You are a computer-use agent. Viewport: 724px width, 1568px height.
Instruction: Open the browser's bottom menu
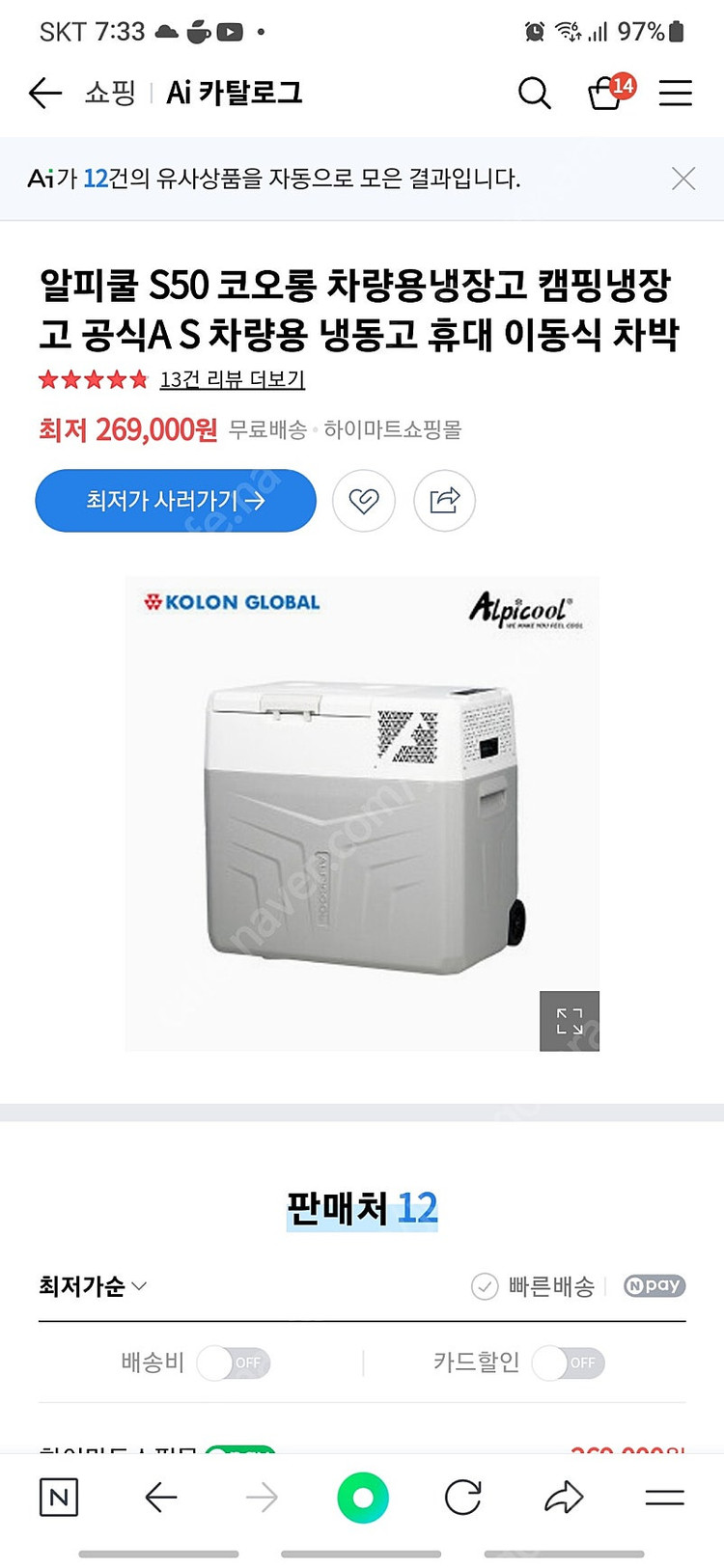[x=664, y=1498]
